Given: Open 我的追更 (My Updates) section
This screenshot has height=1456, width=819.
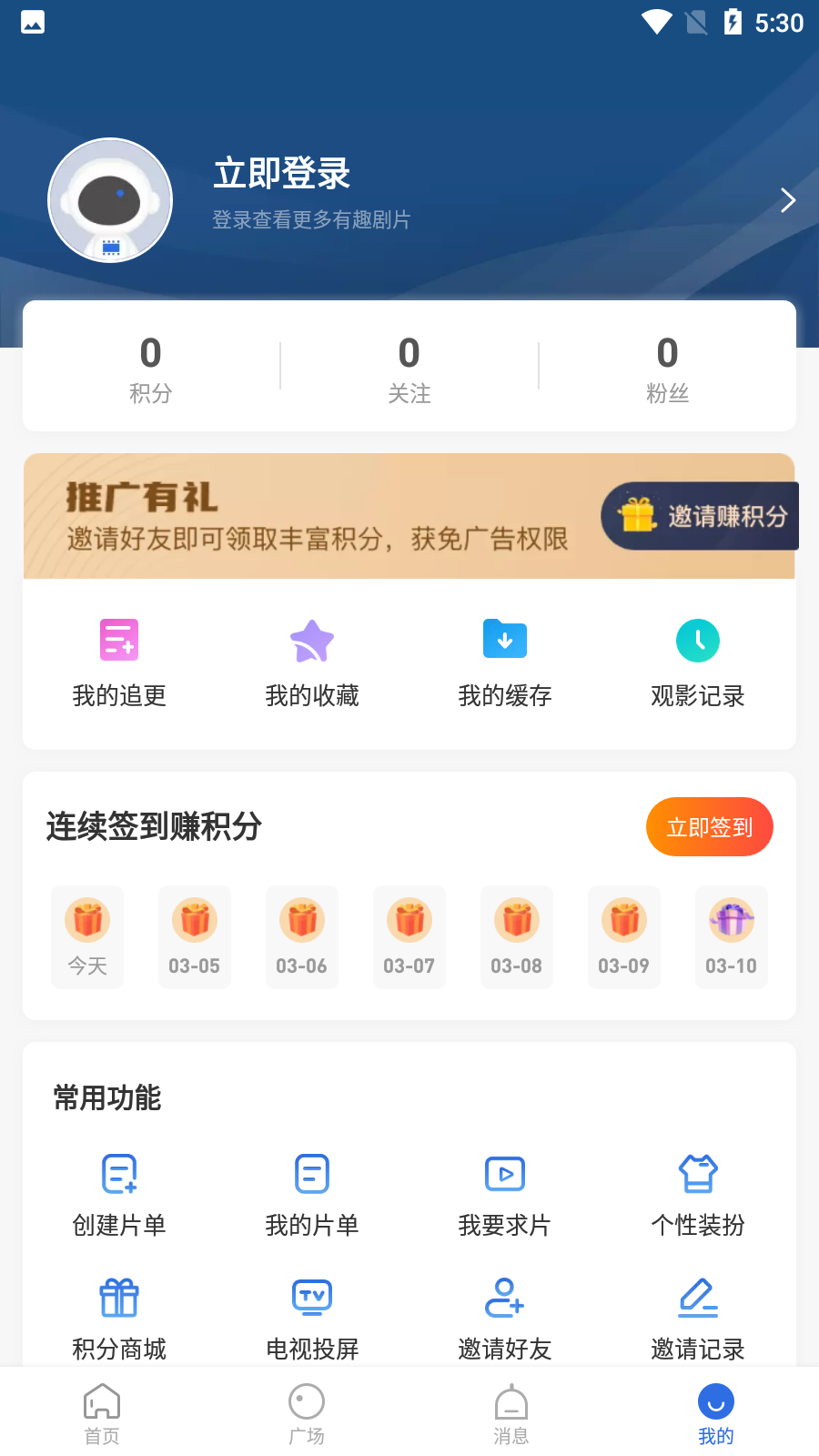Looking at the screenshot, I should (x=118, y=662).
